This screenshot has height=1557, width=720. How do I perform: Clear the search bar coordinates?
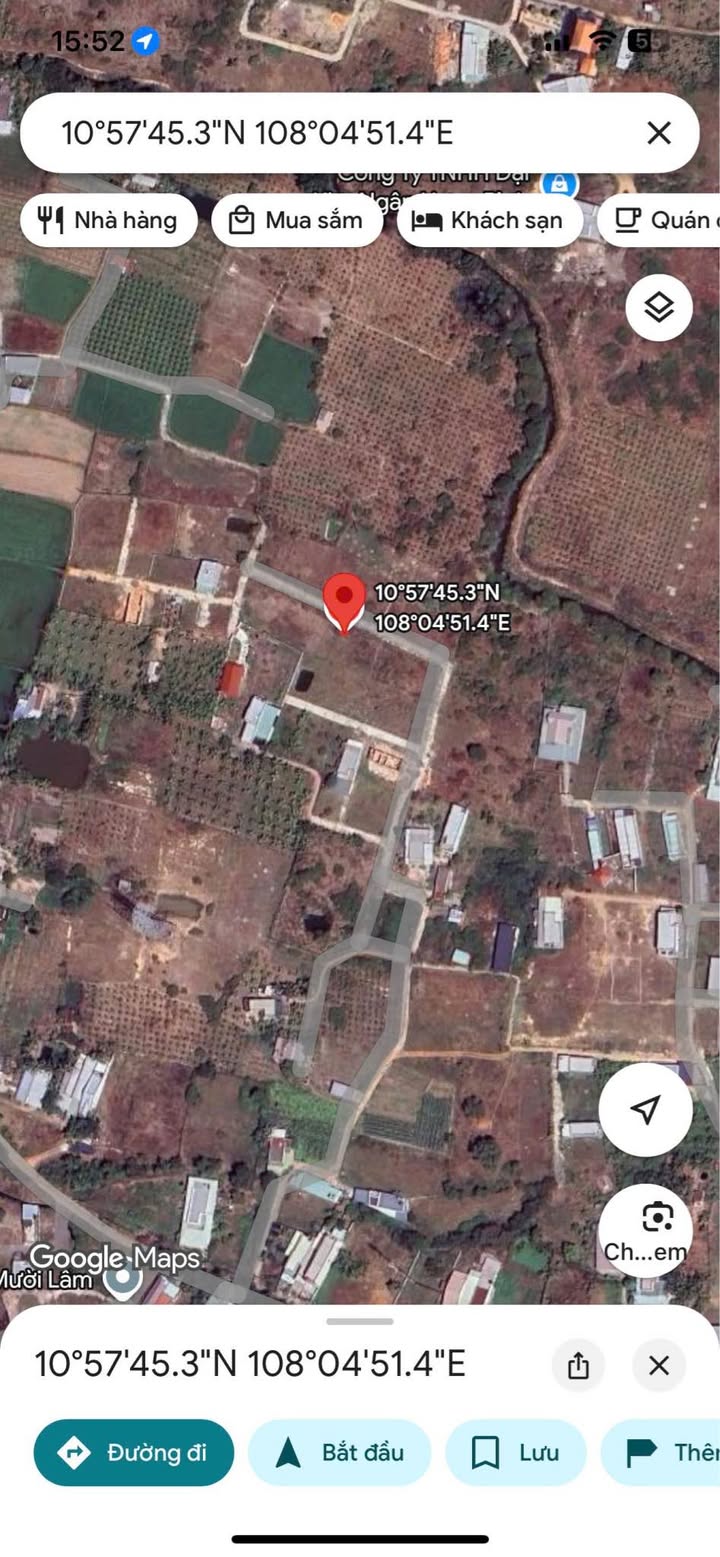coord(658,133)
